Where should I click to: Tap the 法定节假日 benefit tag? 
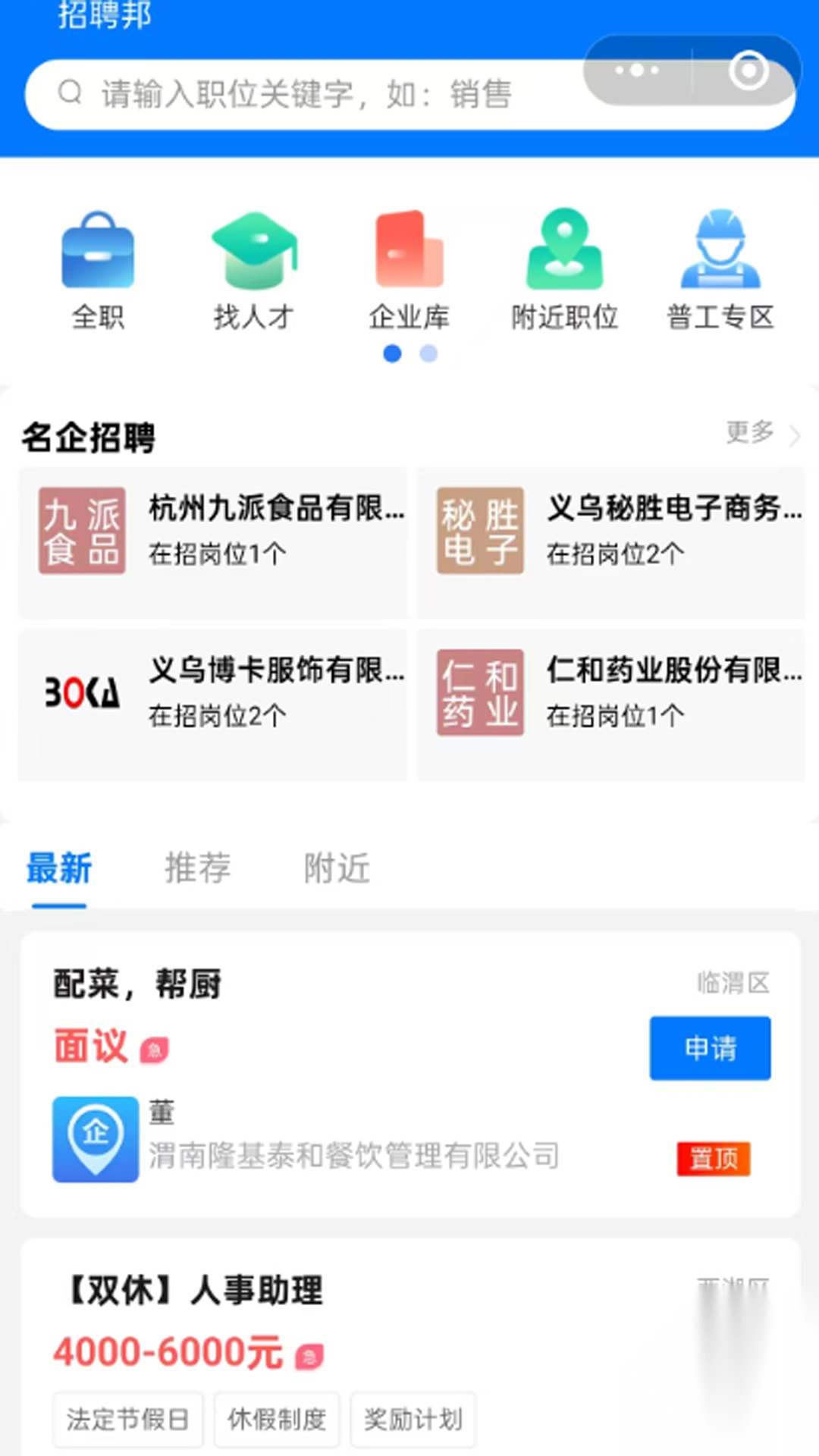click(127, 1419)
